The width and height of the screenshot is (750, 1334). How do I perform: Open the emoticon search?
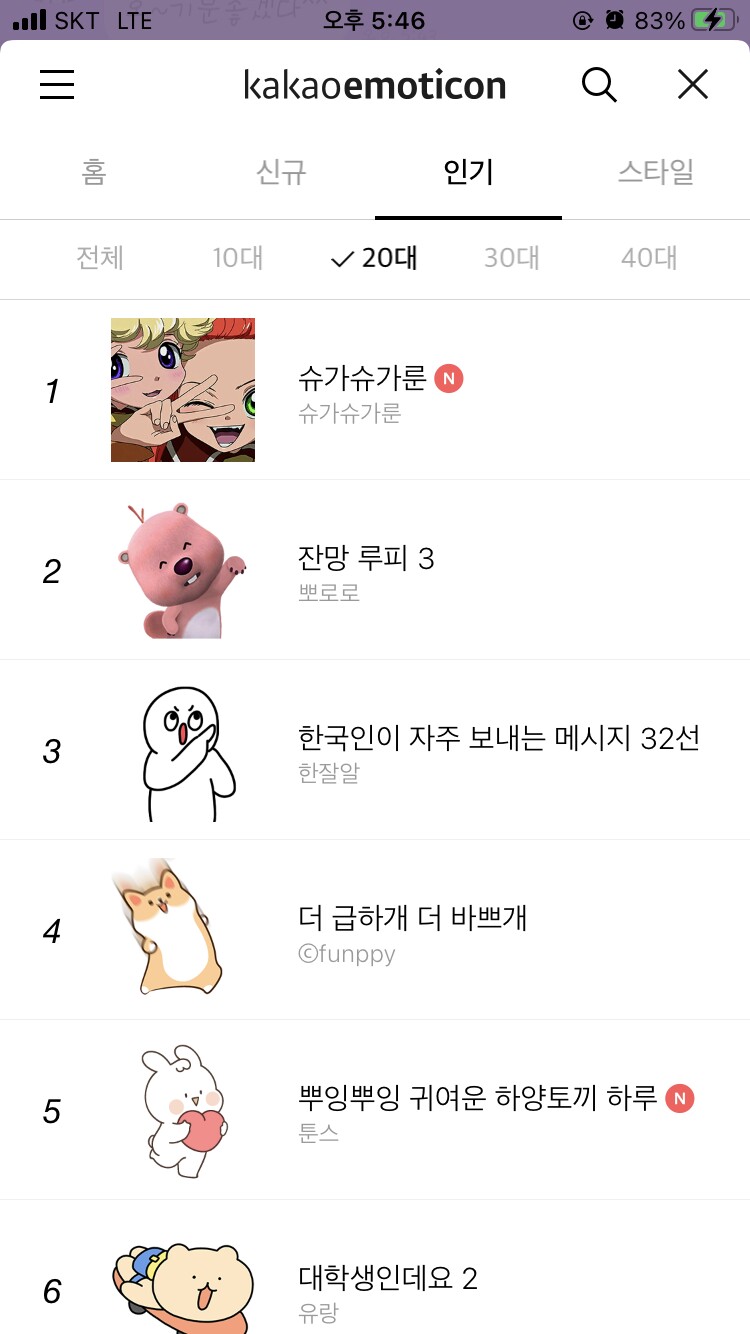pos(599,85)
